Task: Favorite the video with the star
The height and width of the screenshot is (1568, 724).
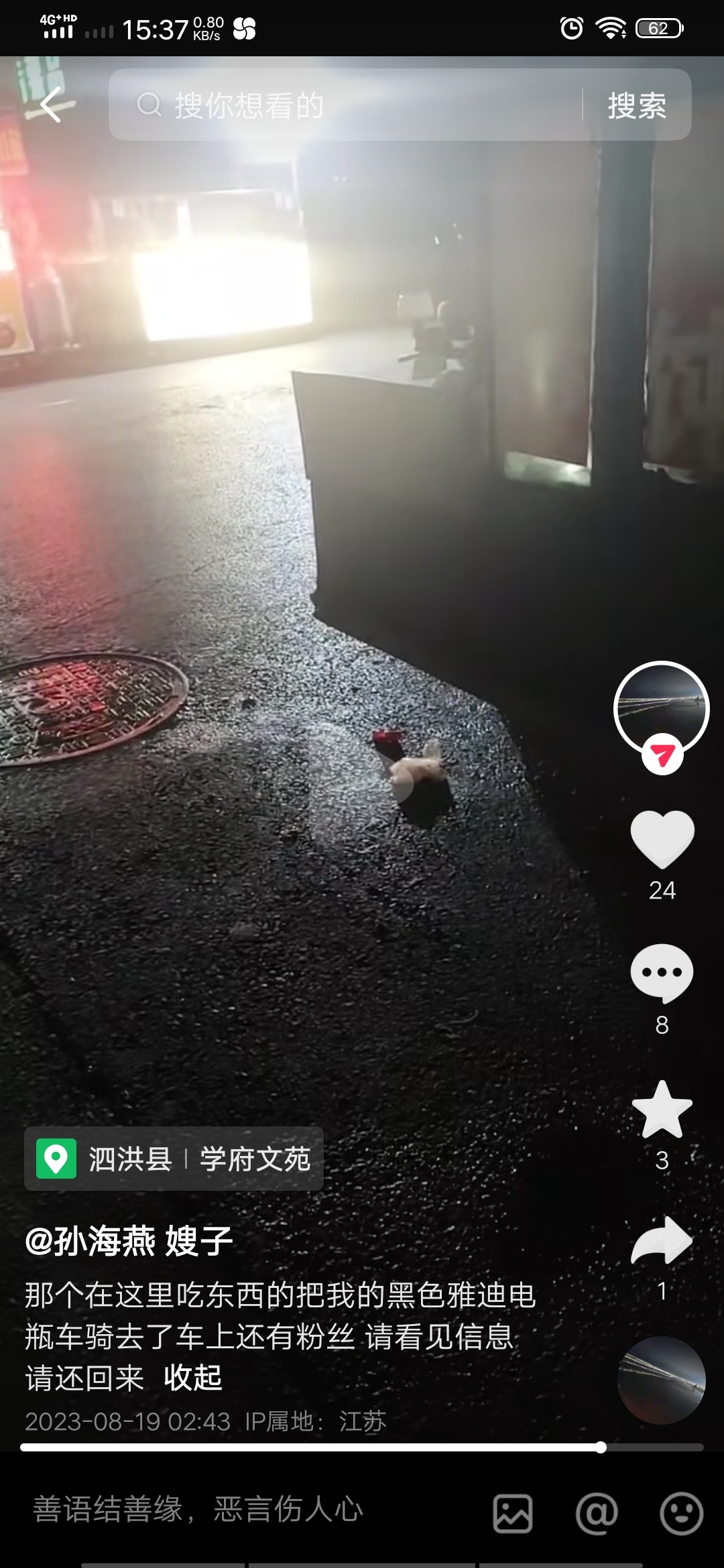Action: click(662, 1110)
